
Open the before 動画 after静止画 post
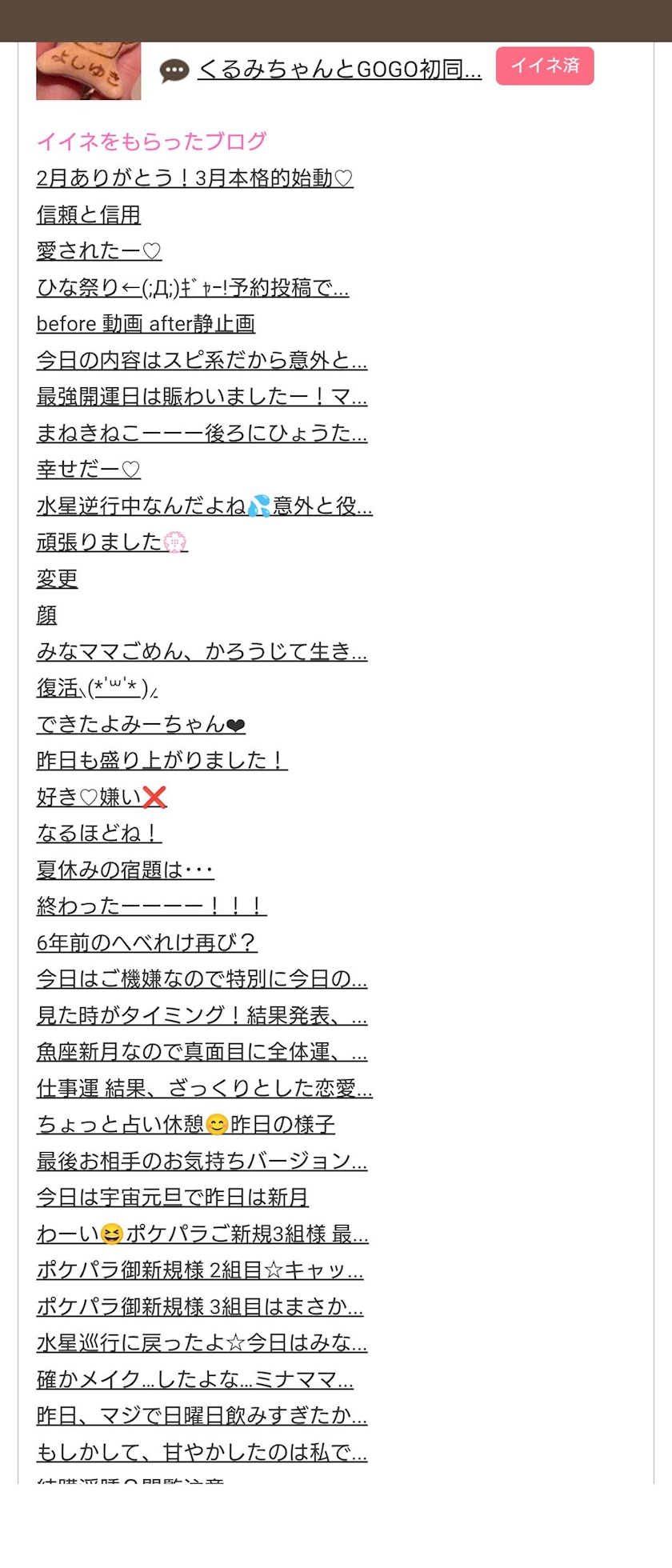tap(146, 324)
